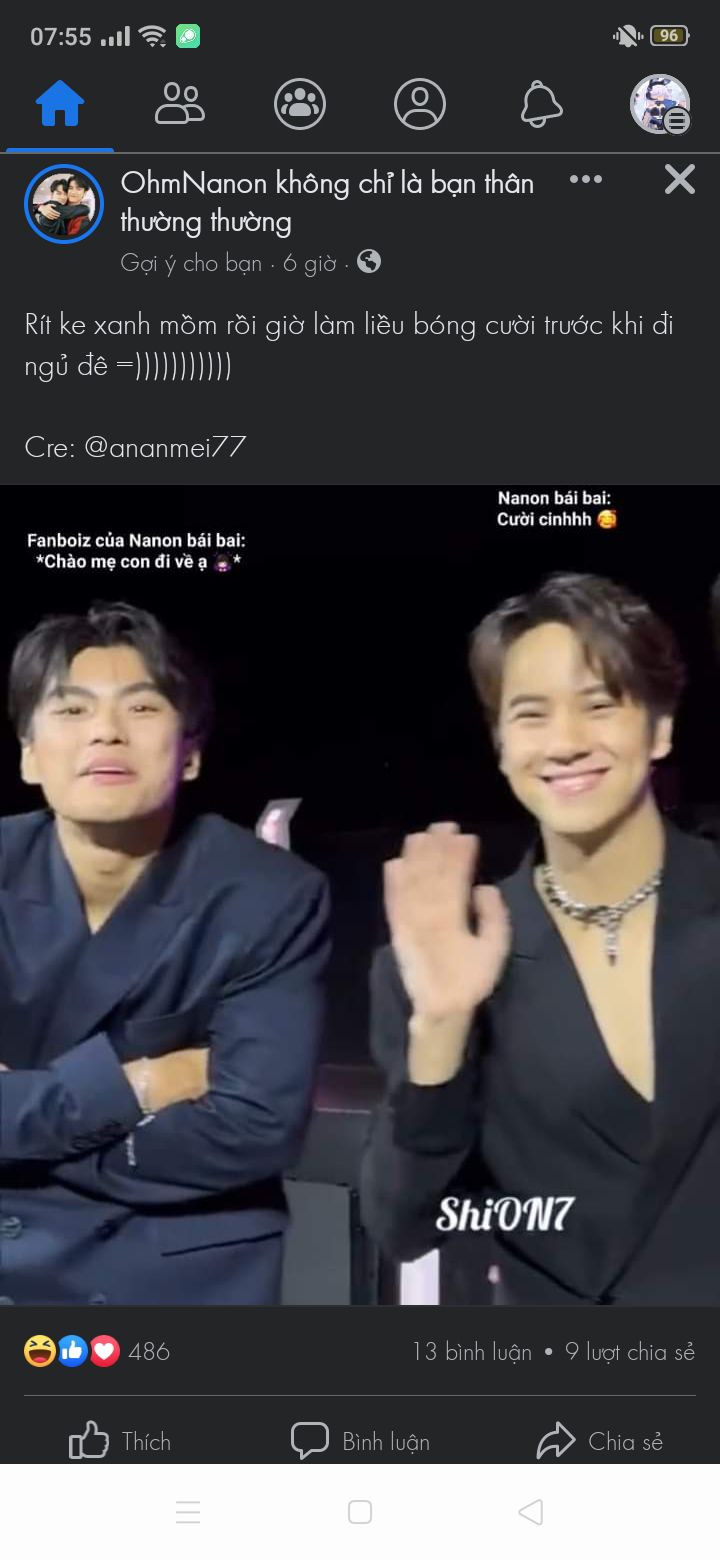This screenshot has width=720, height=1560.
Task: View the 486 reactions list
Action: coord(97,1351)
